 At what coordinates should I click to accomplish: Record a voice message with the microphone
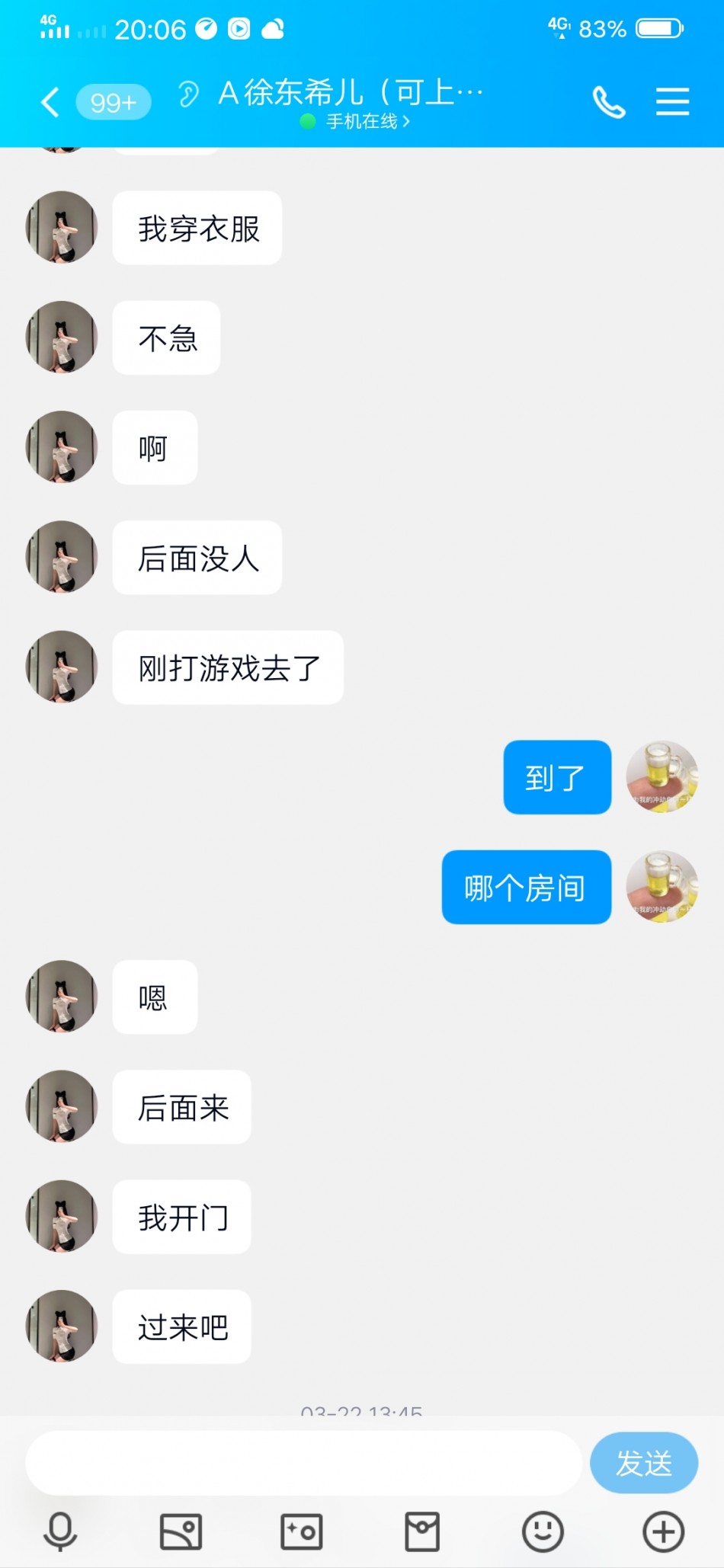tap(60, 1531)
